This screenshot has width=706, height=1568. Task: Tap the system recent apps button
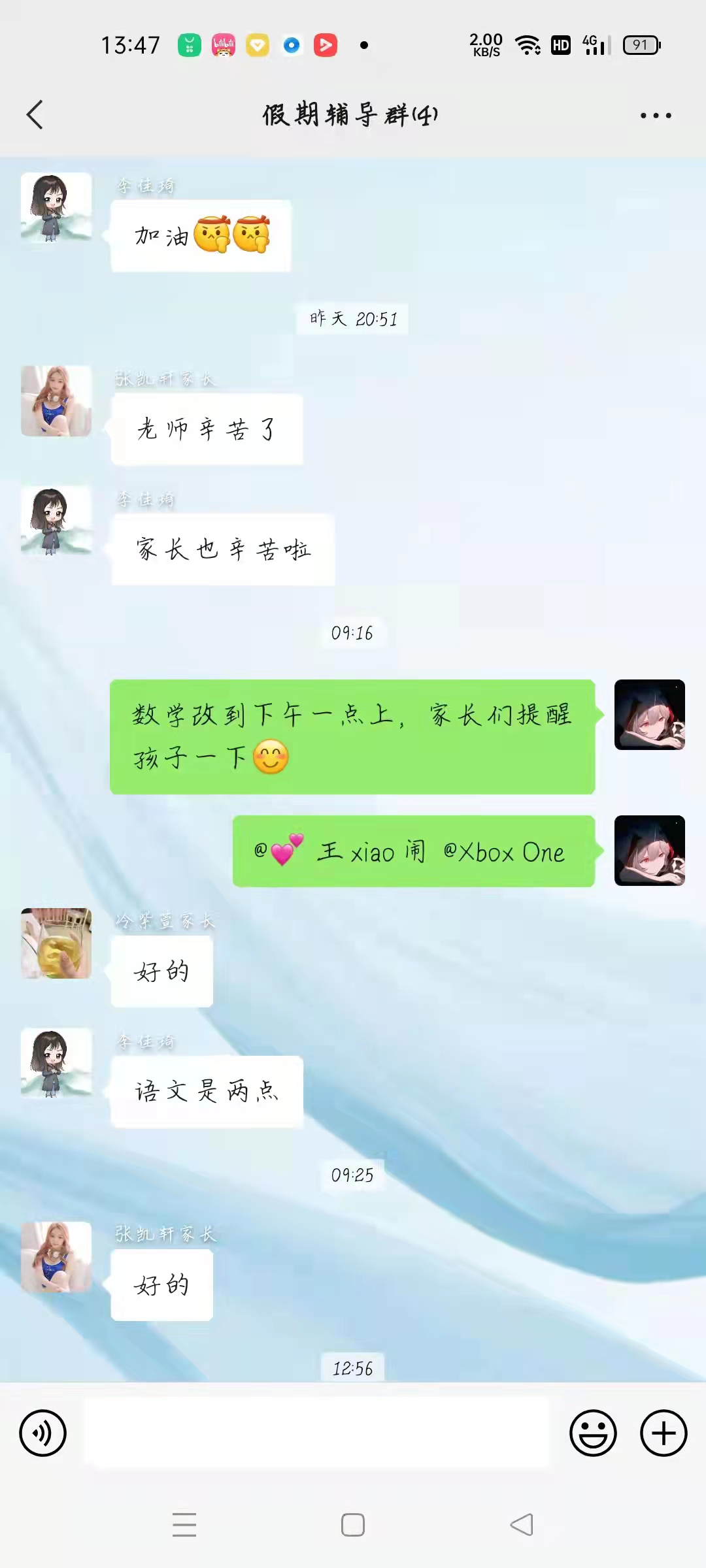click(184, 1525)
